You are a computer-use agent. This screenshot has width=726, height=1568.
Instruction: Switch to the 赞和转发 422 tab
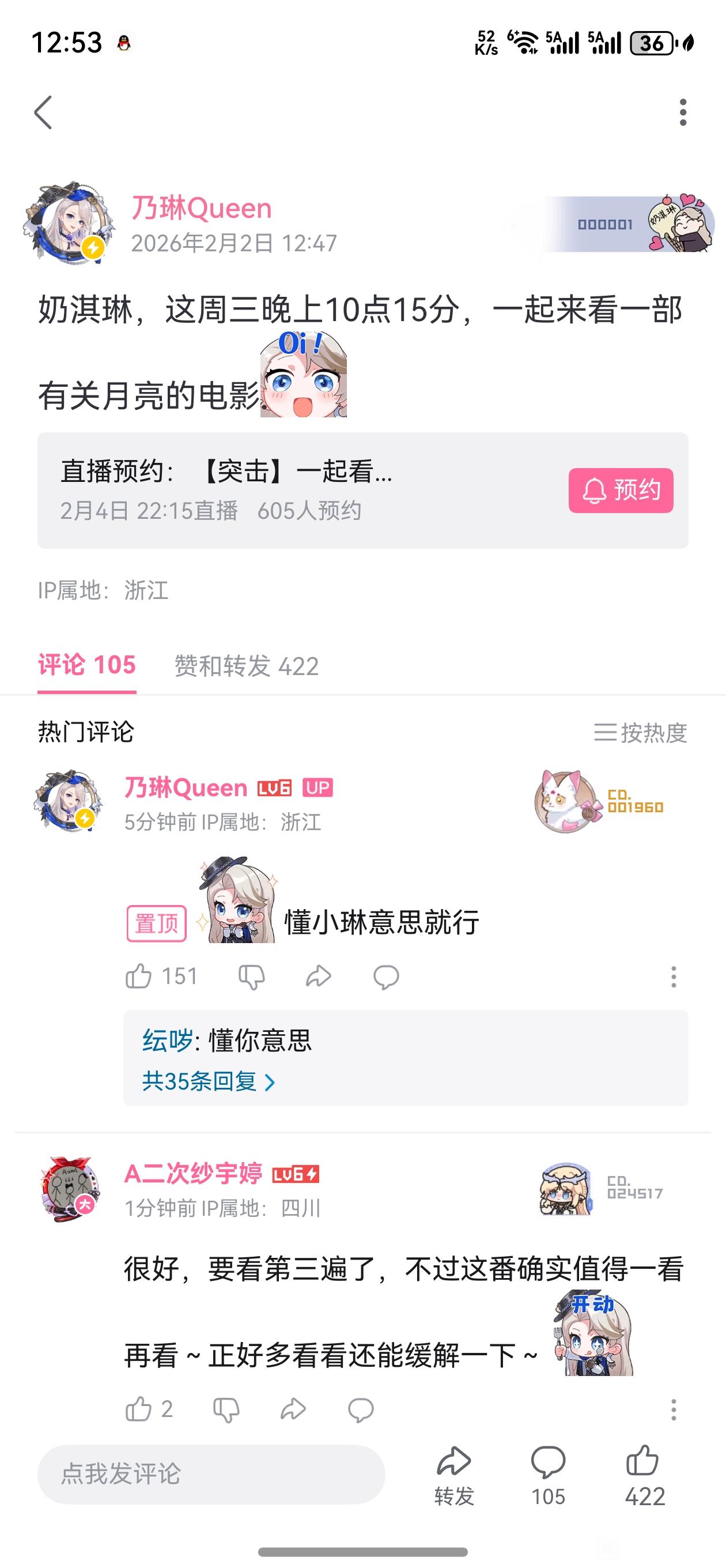coord(247,666)
